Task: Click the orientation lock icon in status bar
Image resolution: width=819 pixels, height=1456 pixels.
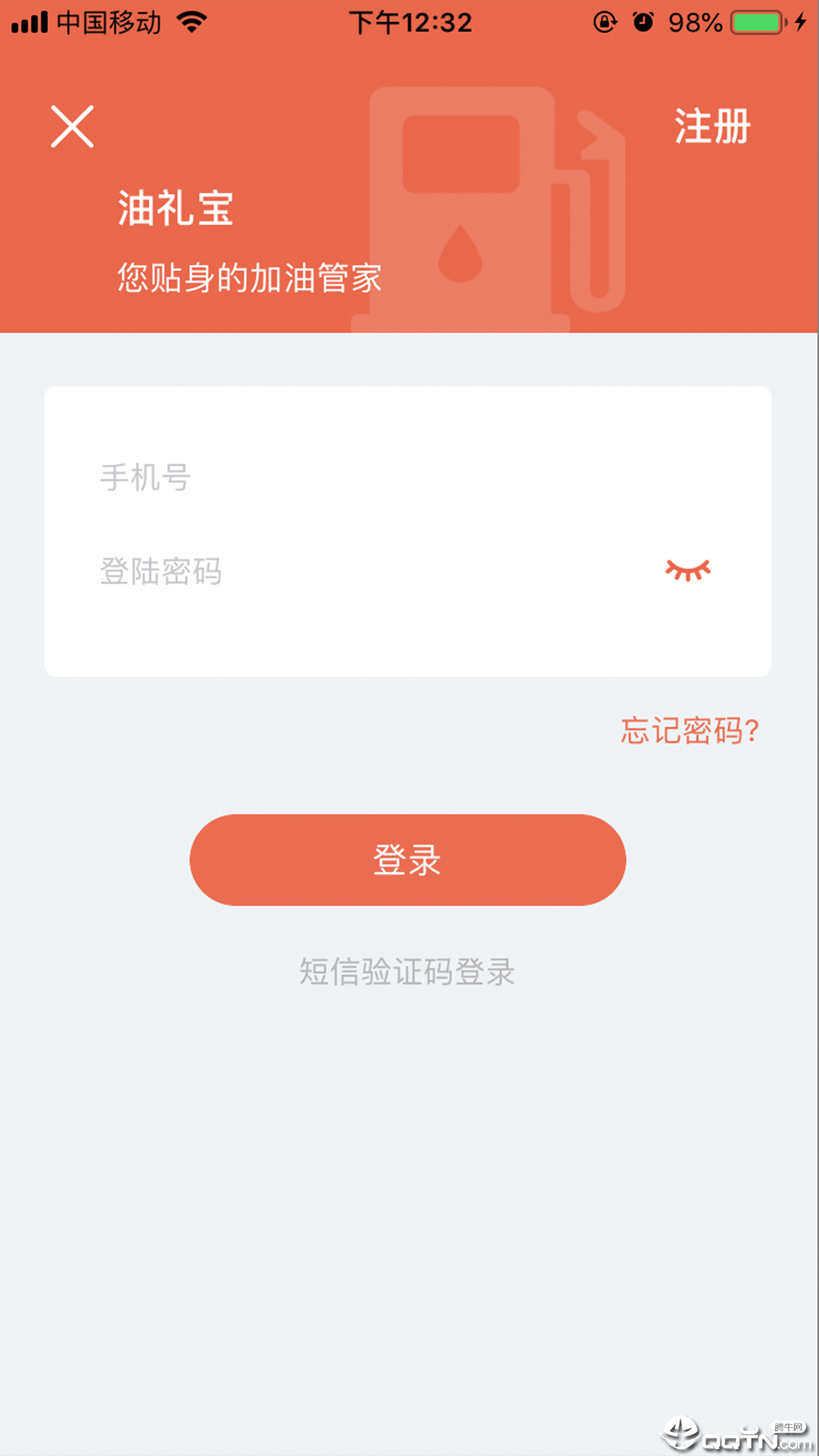Action: [x=604, y=20]
